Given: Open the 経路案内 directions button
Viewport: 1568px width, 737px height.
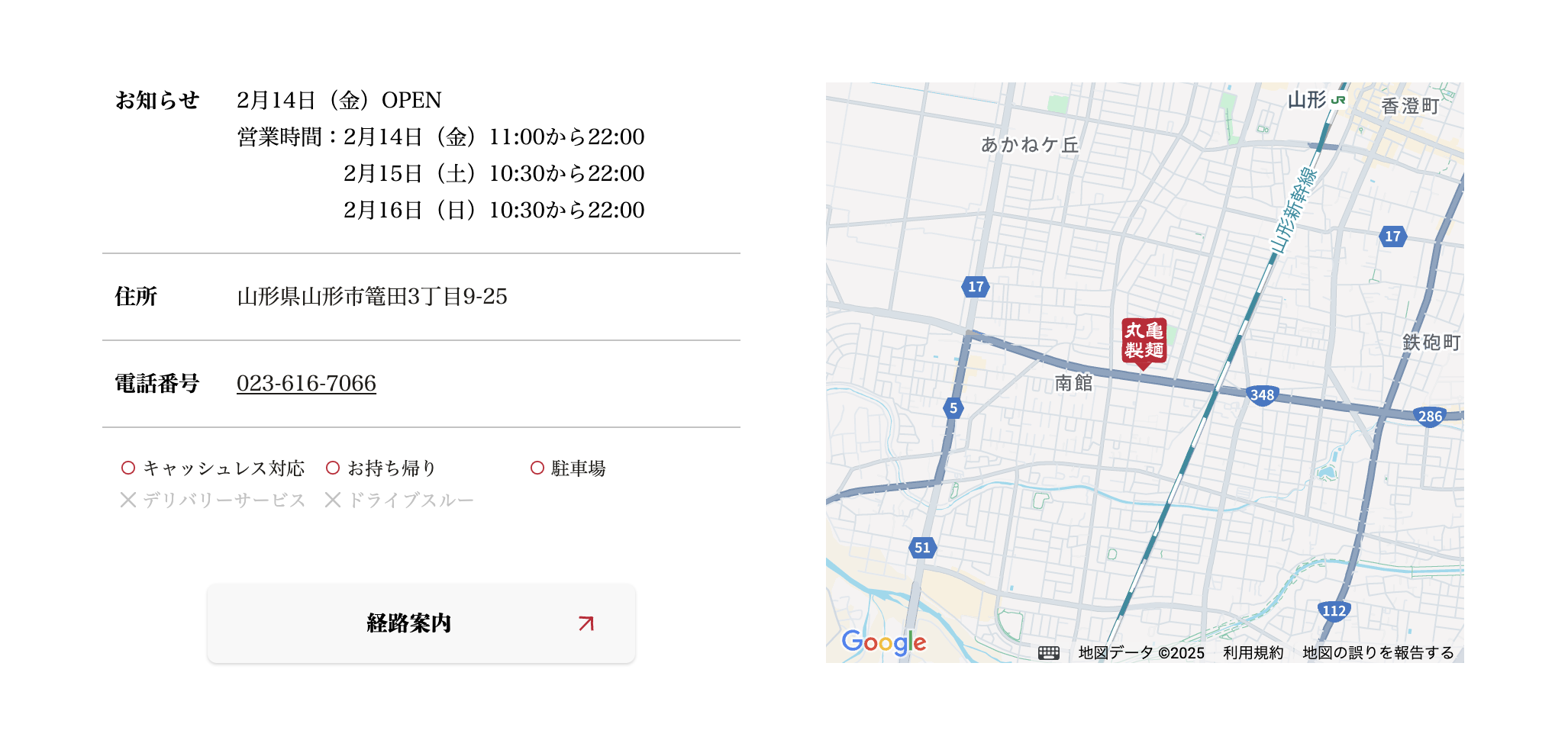Looking at the screenshot, I should click(x=421, y=623).
